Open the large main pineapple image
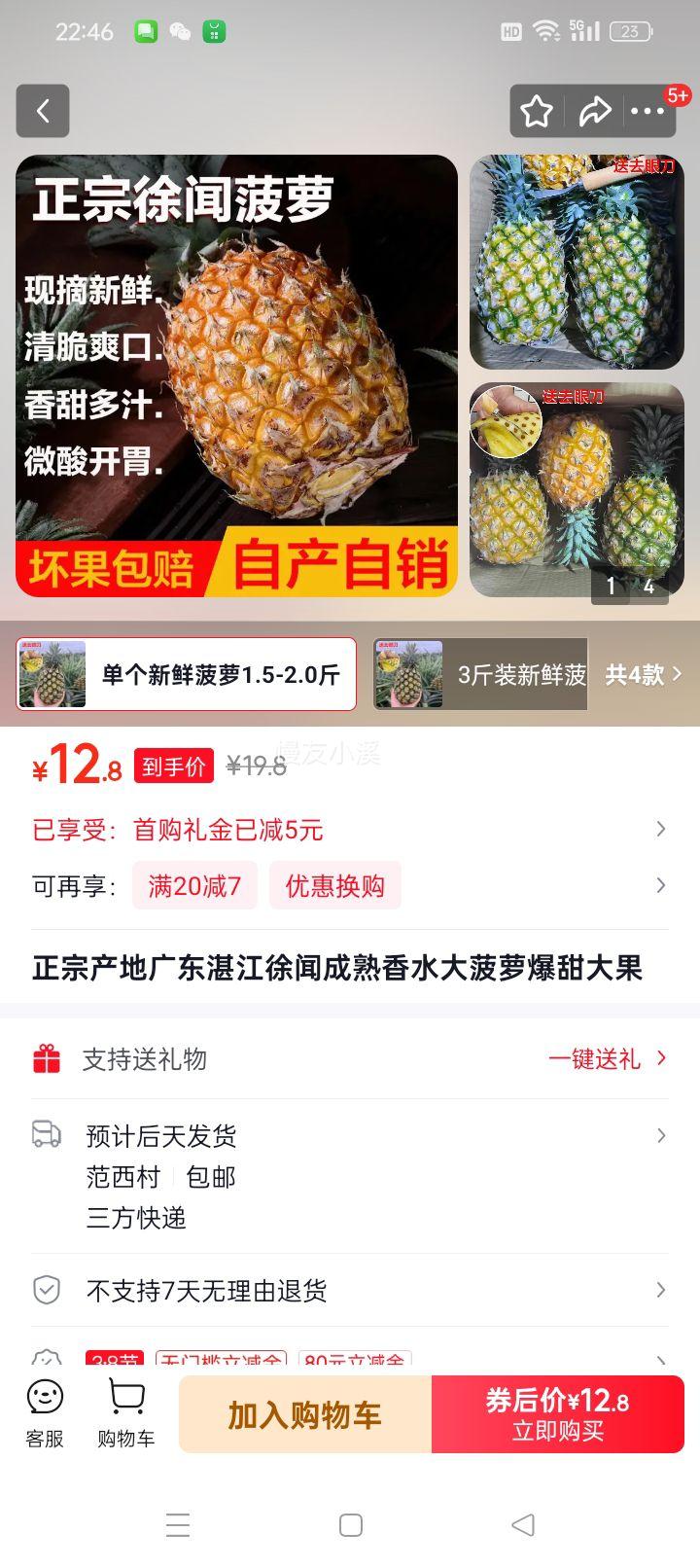700x1568 pixels. point(236,375)
